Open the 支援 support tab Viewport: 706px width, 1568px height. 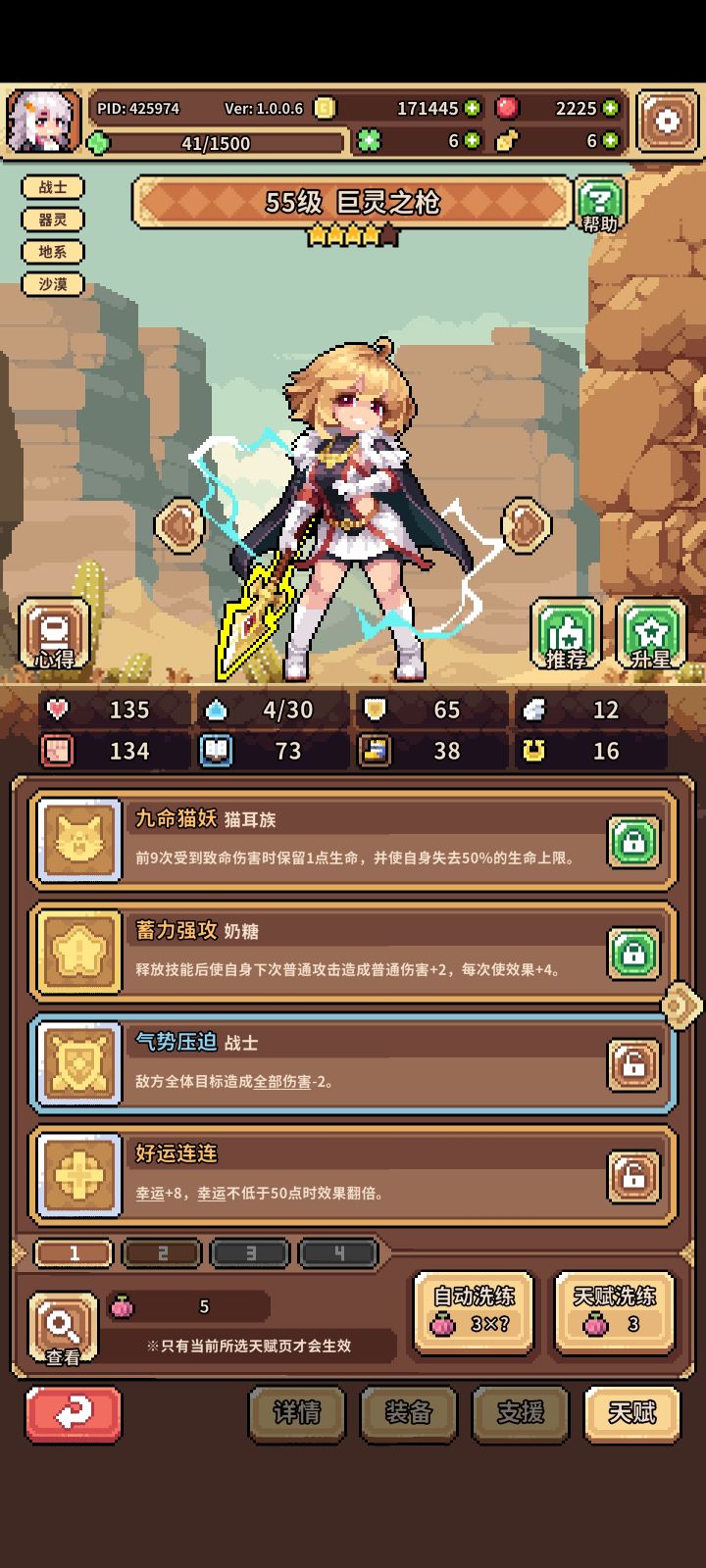click(x=520, y=1415)
